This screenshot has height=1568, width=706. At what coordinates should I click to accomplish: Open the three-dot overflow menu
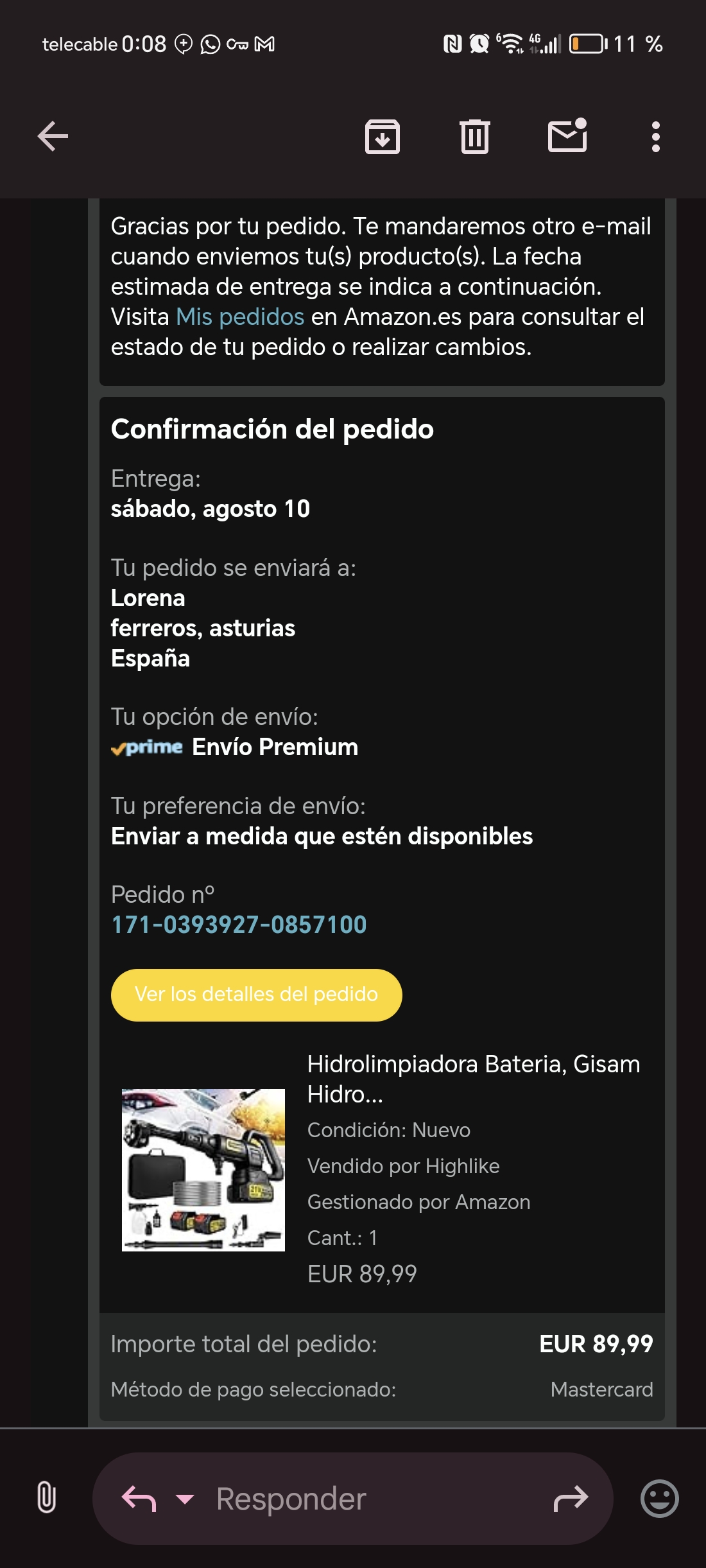[655, 136]
